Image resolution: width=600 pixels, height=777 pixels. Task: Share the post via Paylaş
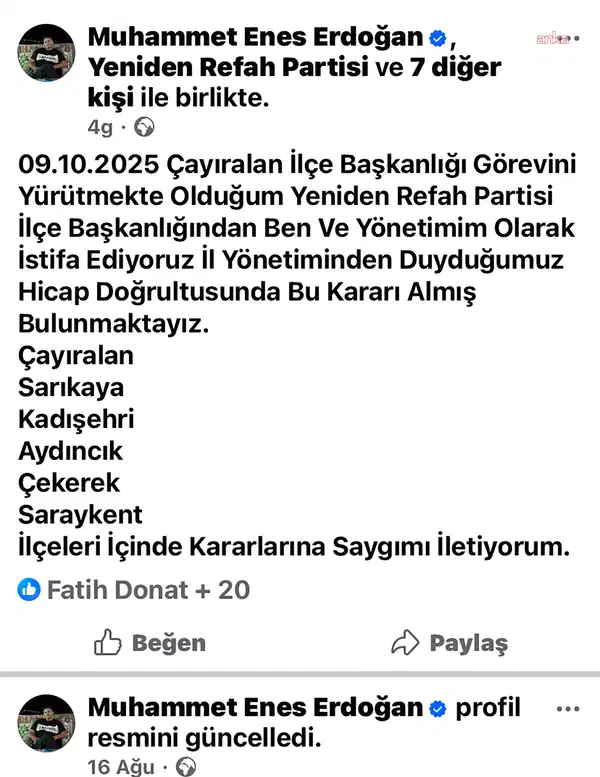[x=449, y=643]
